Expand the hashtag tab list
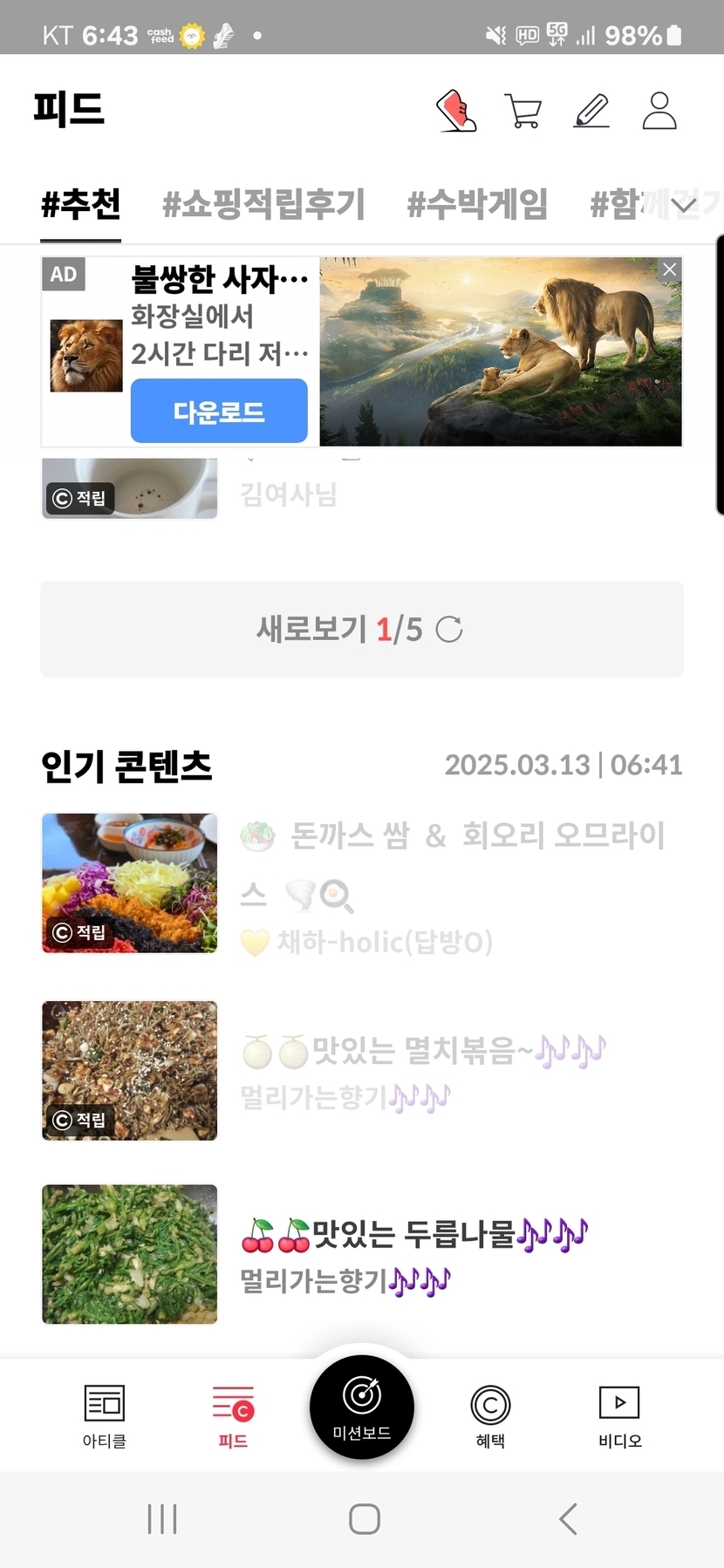This screenshot has height=1568, width=724. pyautogui.click(x=684, y=205)
